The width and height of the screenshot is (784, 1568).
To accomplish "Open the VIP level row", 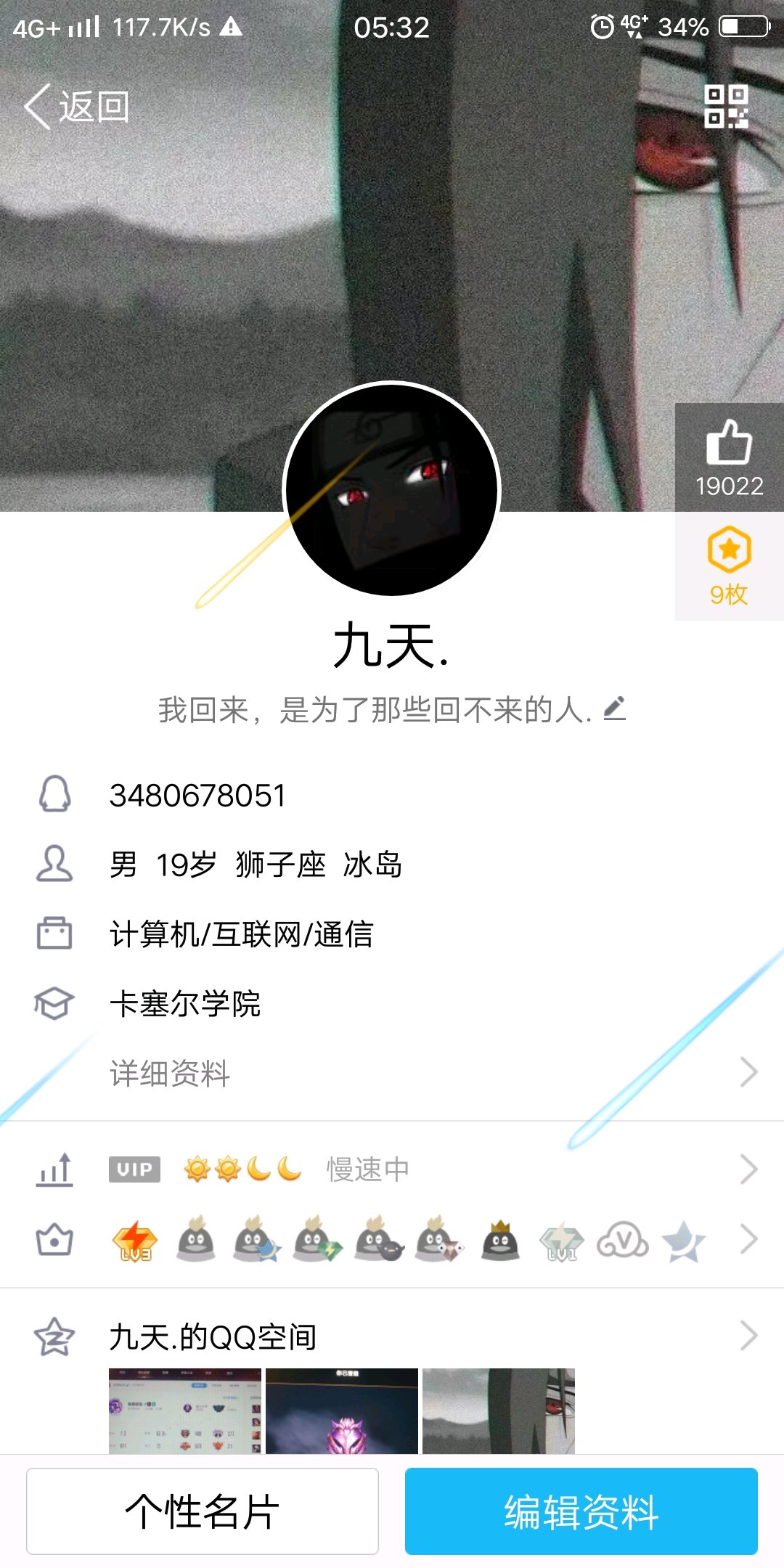I will [392, 1169].
